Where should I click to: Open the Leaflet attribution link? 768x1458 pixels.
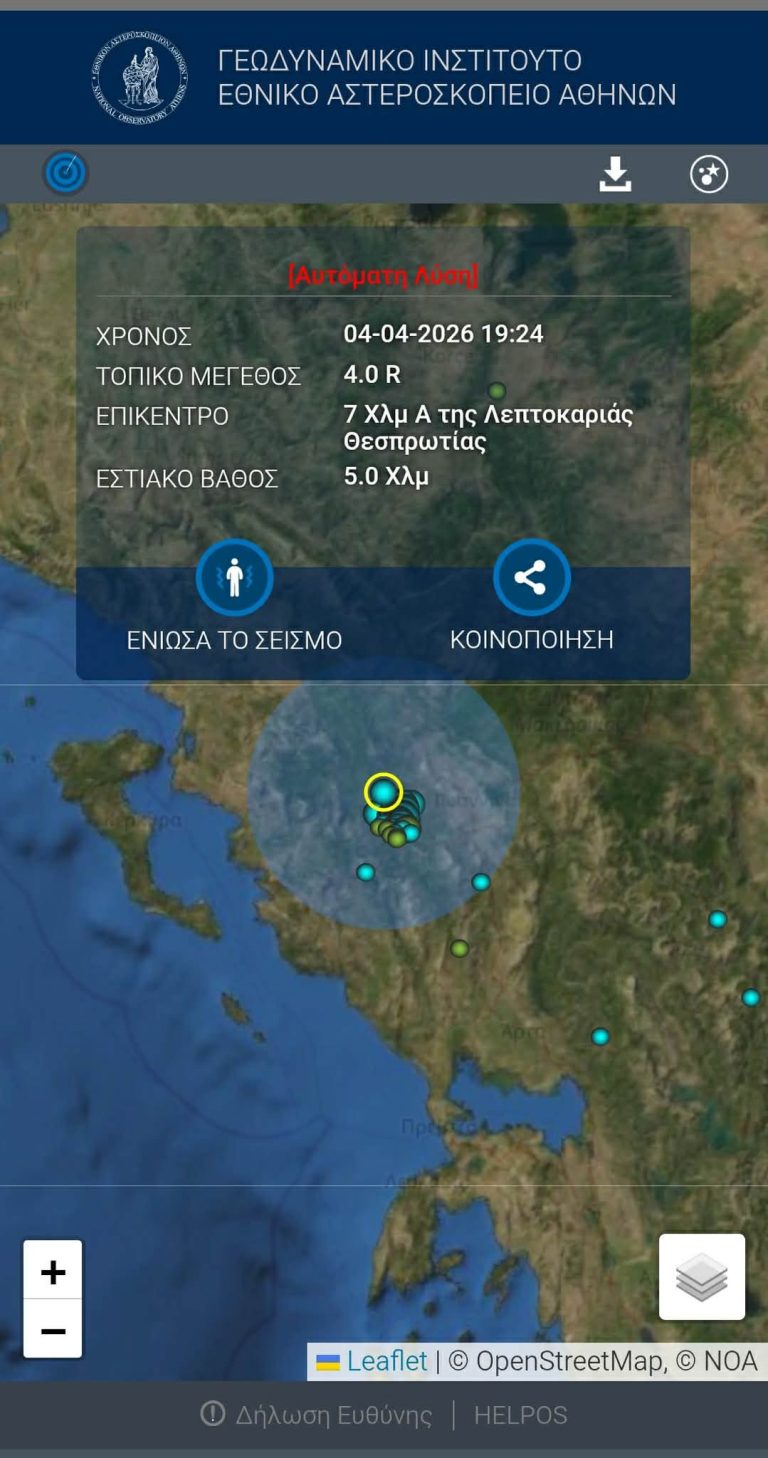386,1361
